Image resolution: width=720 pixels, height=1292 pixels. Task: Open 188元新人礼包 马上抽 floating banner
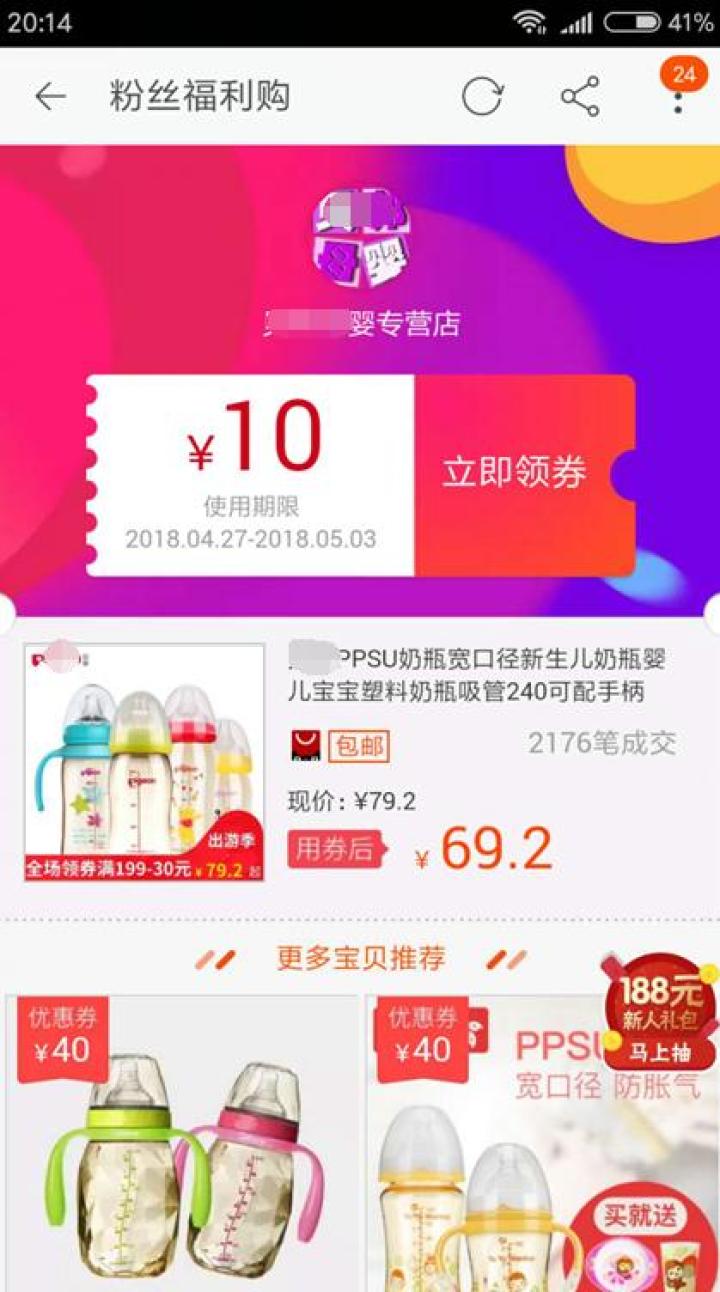tap(659, 1012)
